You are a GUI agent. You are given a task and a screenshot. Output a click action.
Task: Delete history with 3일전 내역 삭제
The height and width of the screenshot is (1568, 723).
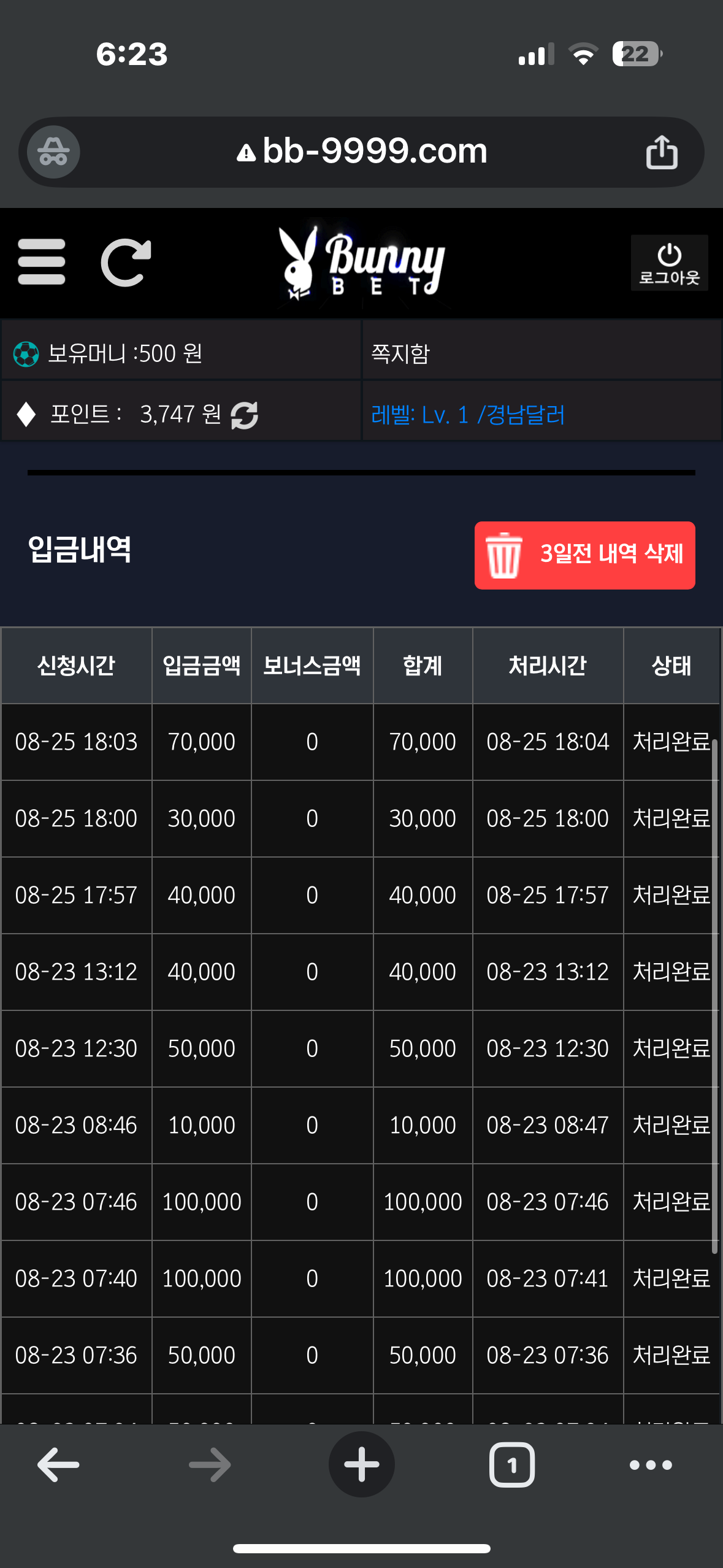(584, 555)
